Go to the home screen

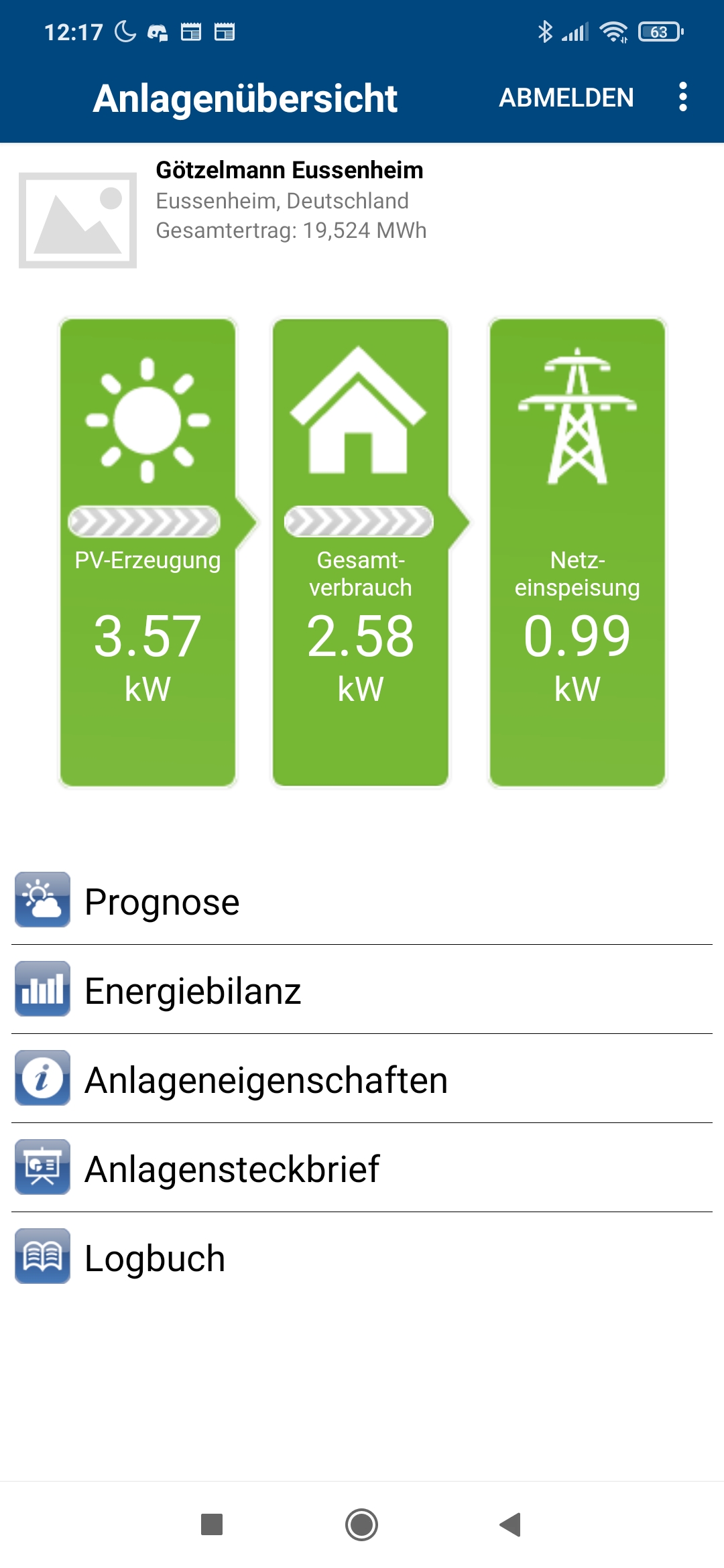coord(361,1524)
